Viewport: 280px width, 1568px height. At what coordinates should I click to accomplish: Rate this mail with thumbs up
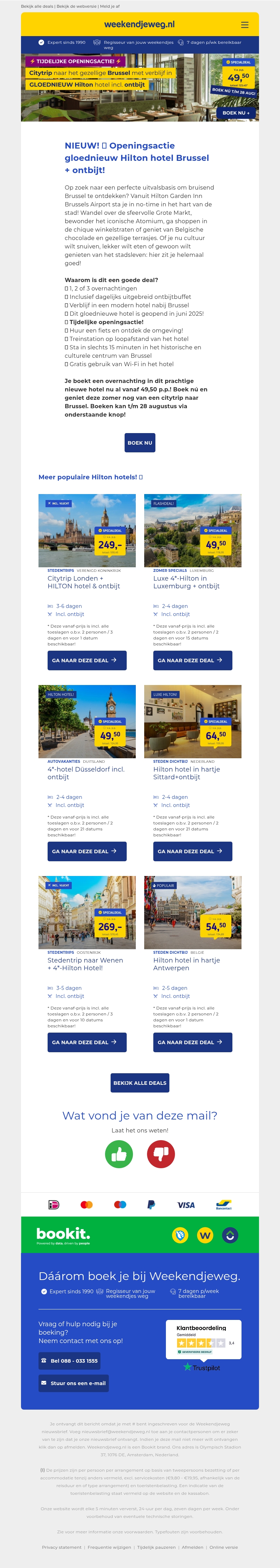119,1154
